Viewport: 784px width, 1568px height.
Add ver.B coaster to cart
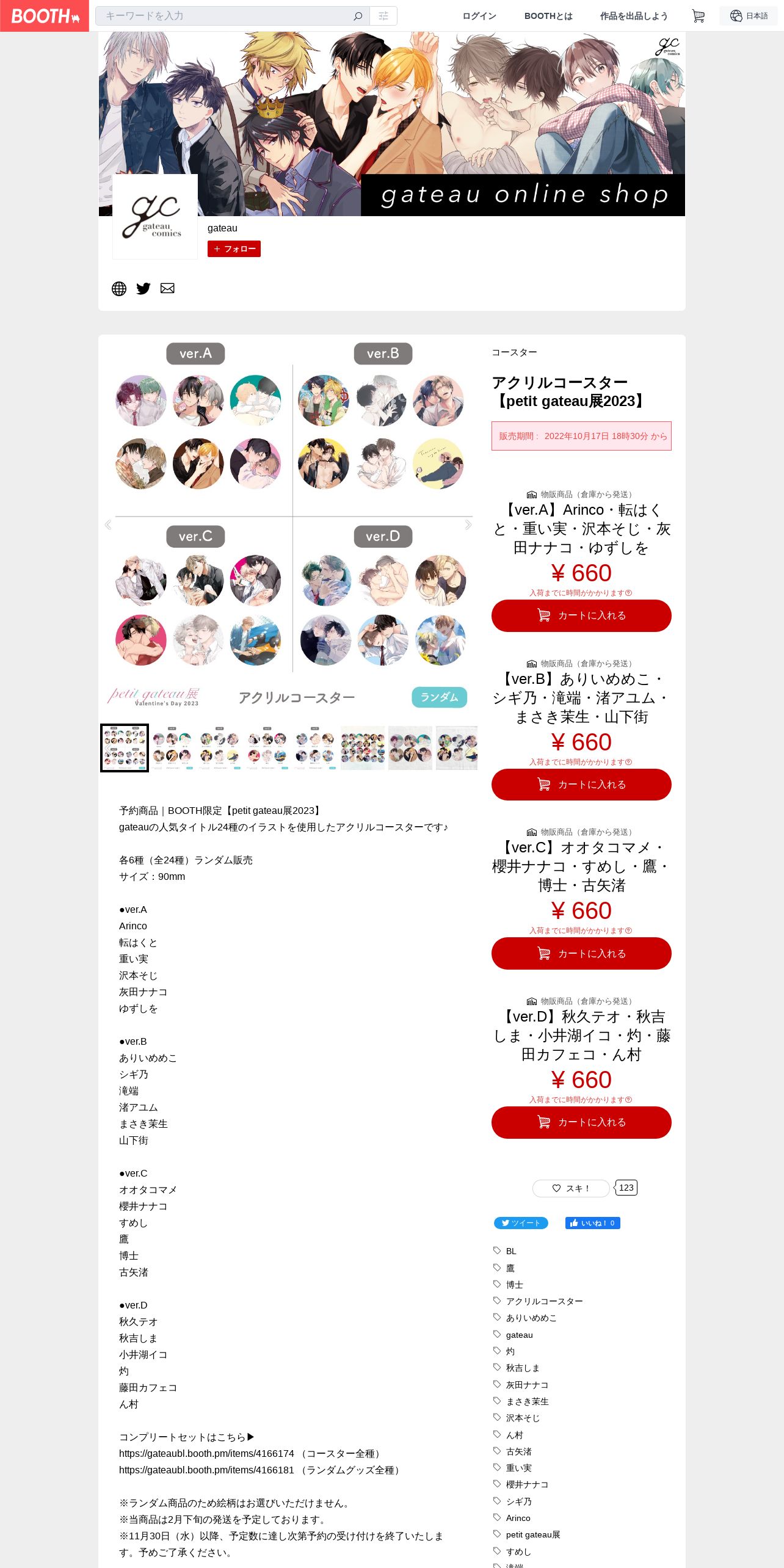coord(581,785)
